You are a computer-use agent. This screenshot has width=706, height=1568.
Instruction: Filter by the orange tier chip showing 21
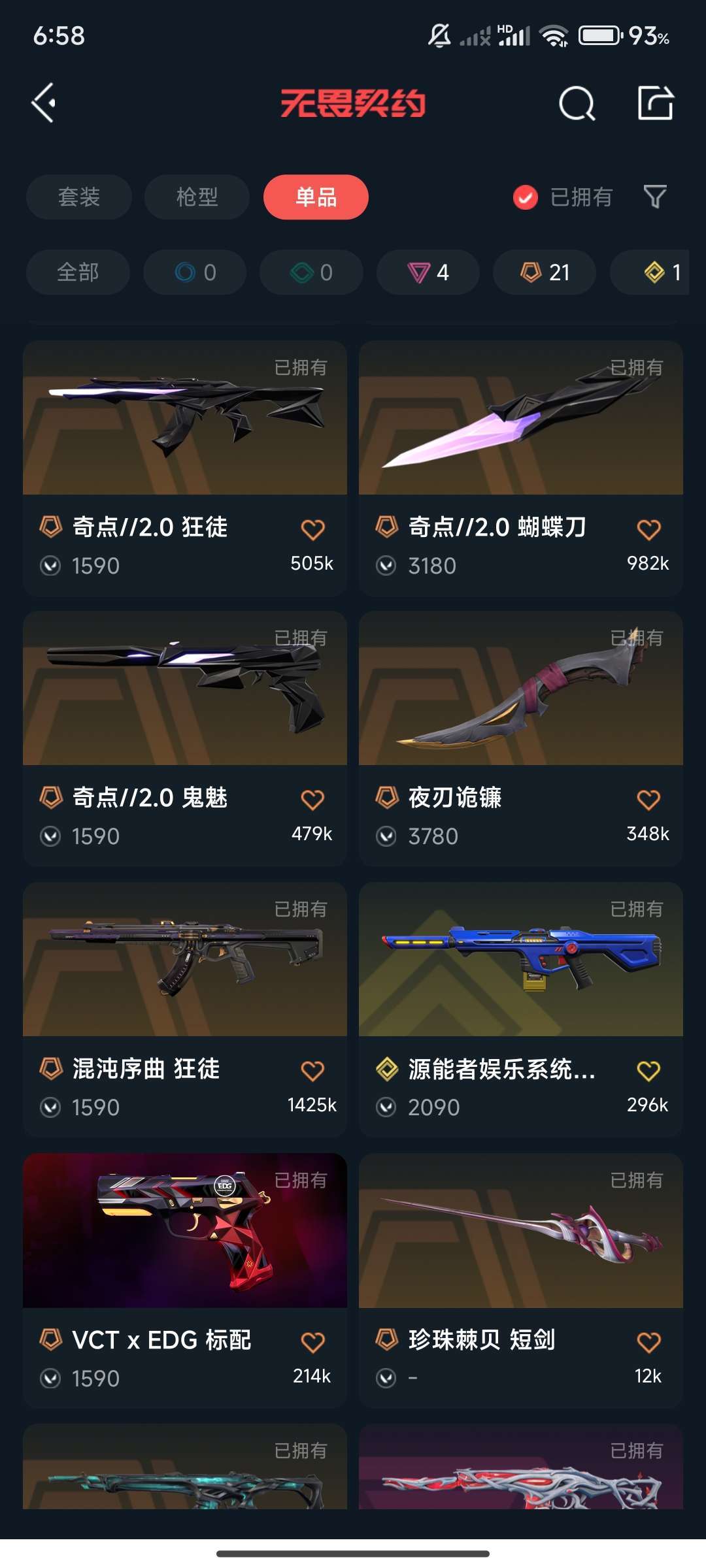tap(545, 272)
